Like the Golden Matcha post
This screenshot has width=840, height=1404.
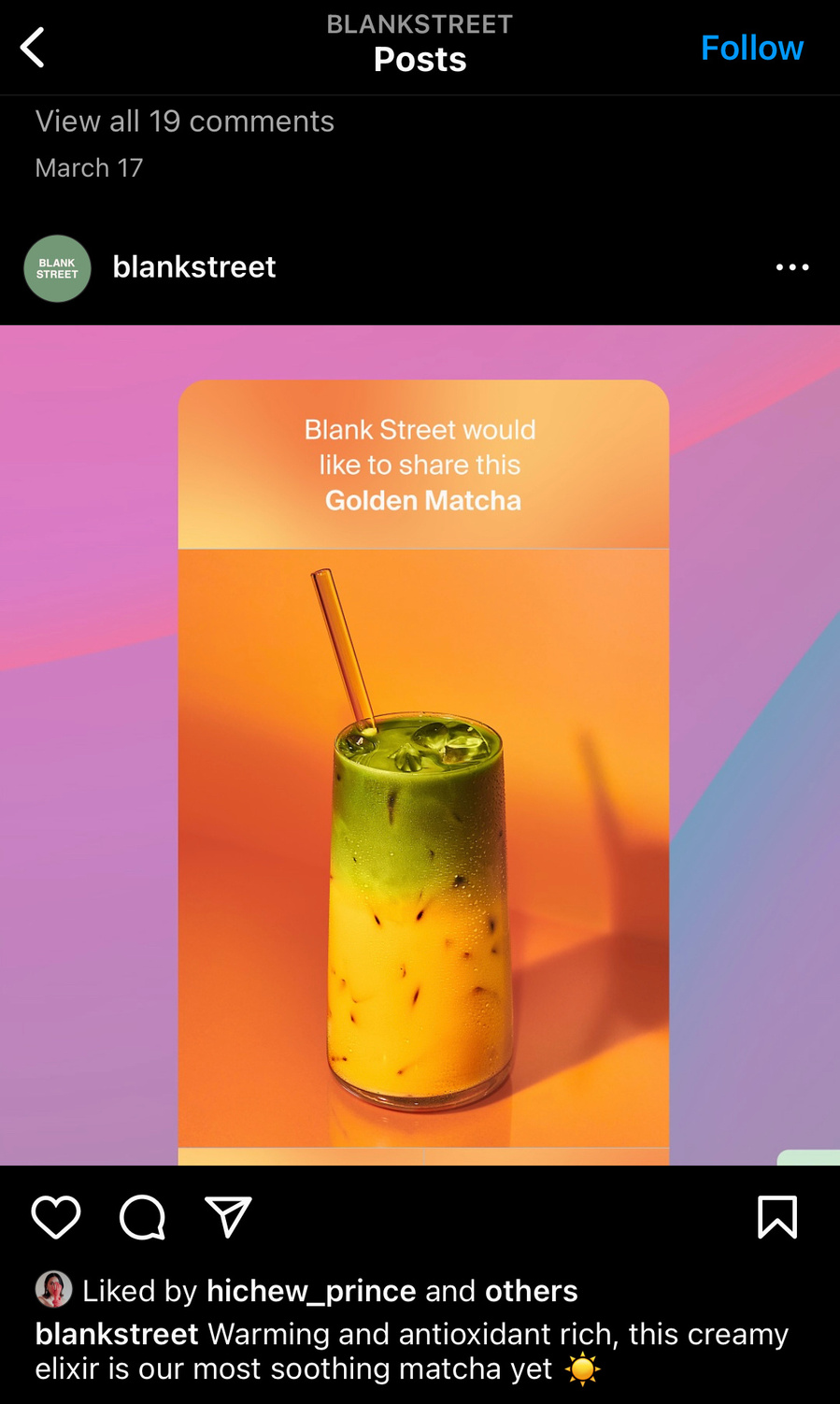coord(56,1217)
